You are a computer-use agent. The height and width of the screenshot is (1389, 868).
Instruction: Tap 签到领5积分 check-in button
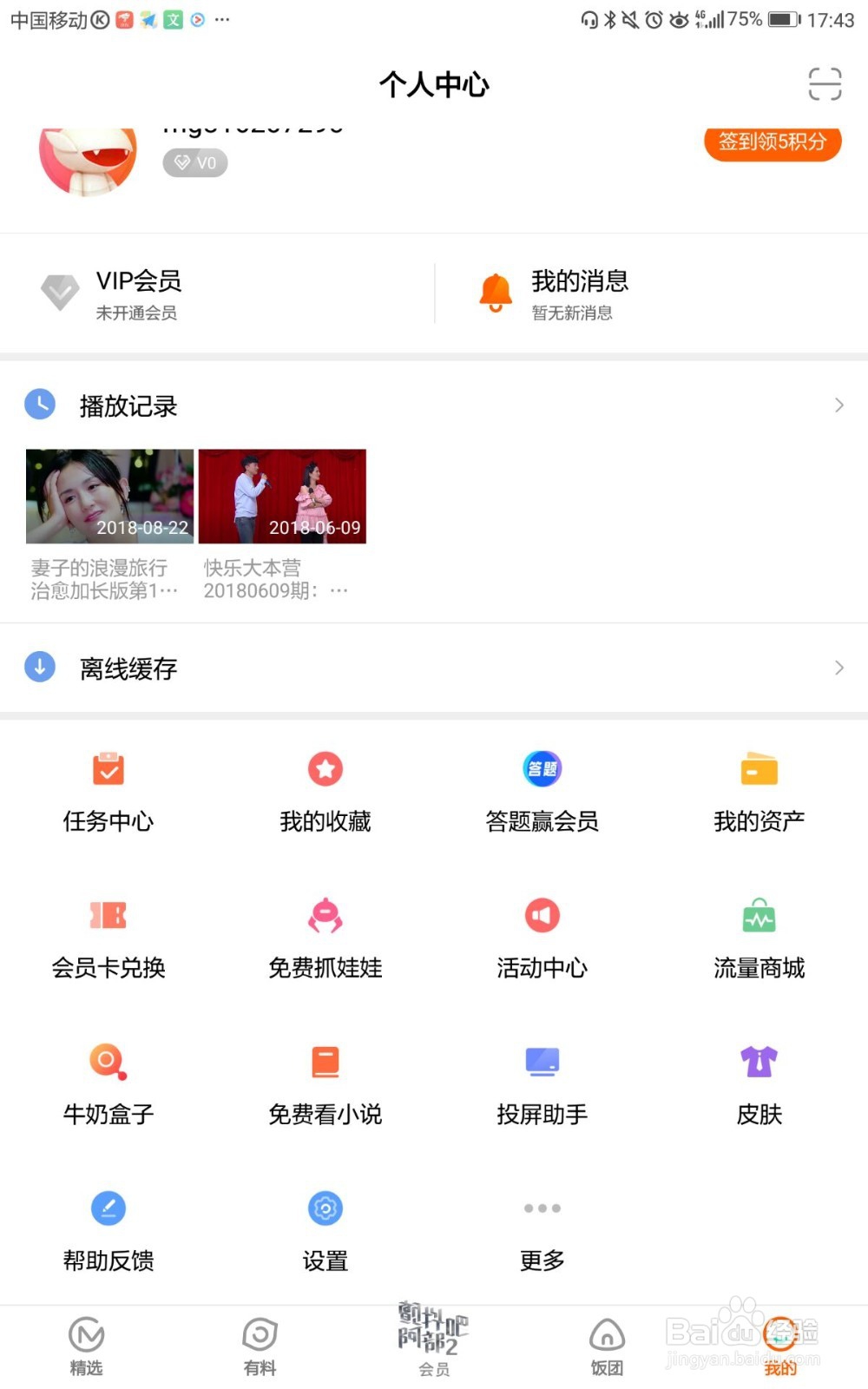772,143
